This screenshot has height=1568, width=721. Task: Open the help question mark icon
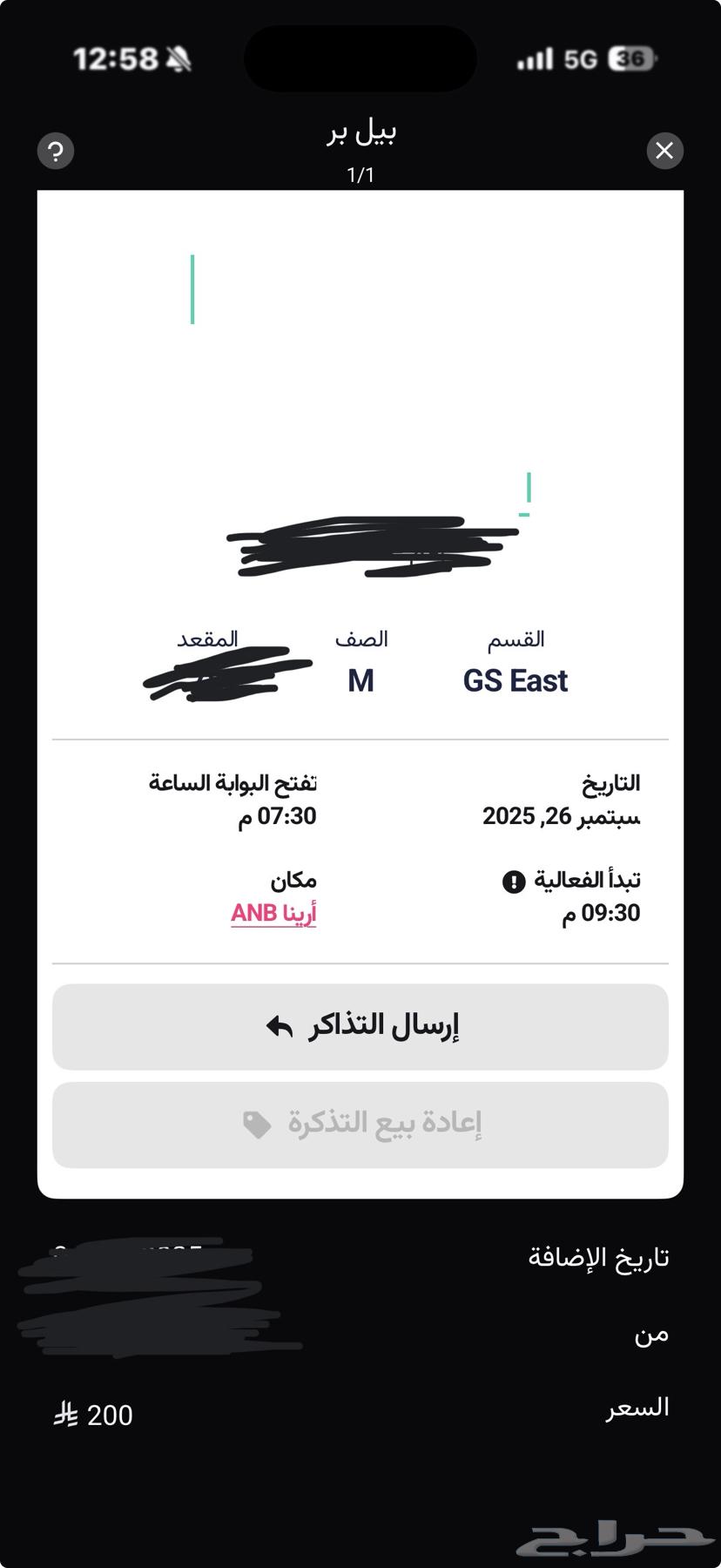(x=55, y=151)
